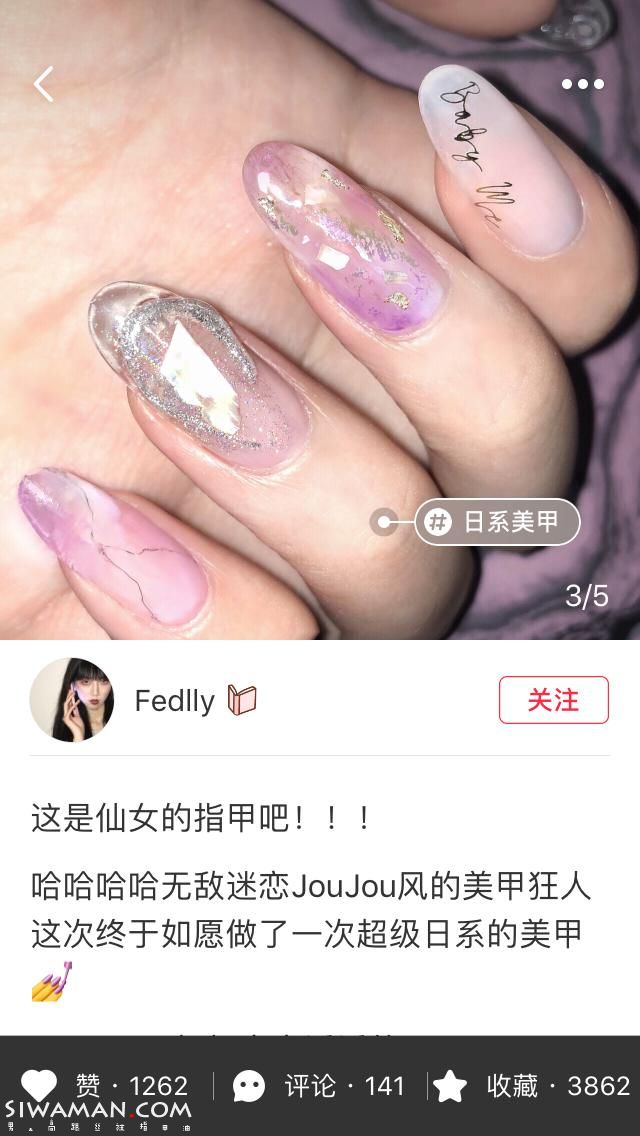Open the three-dot overflow menu
Screen dimensions: 640x1136
[582, 85]
